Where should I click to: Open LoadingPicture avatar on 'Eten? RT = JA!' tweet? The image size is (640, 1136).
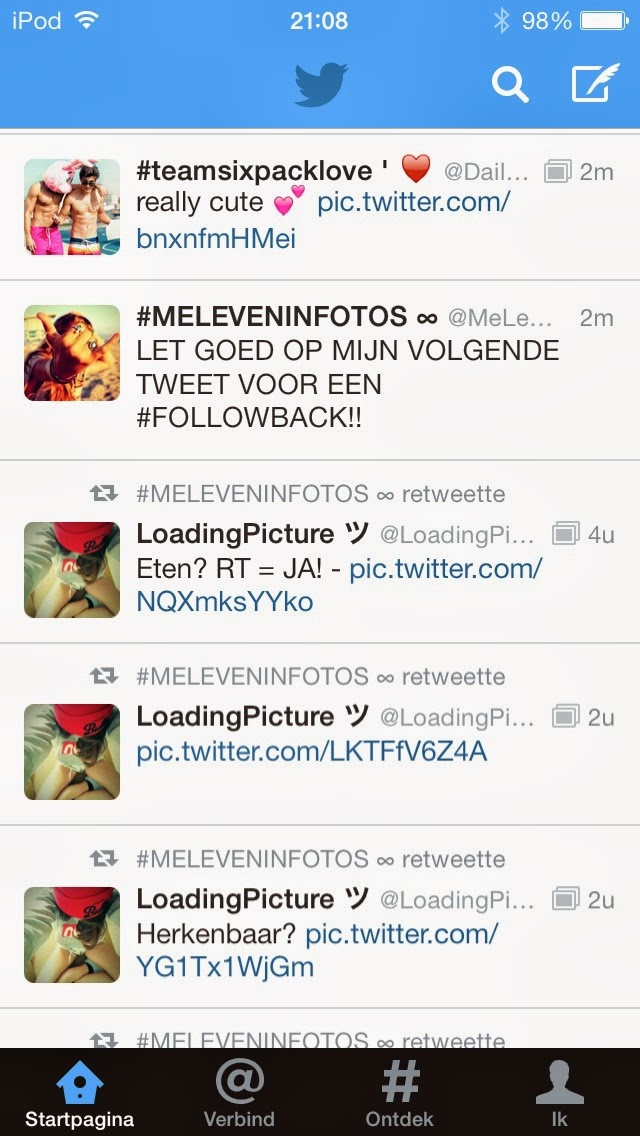point(72,569)
